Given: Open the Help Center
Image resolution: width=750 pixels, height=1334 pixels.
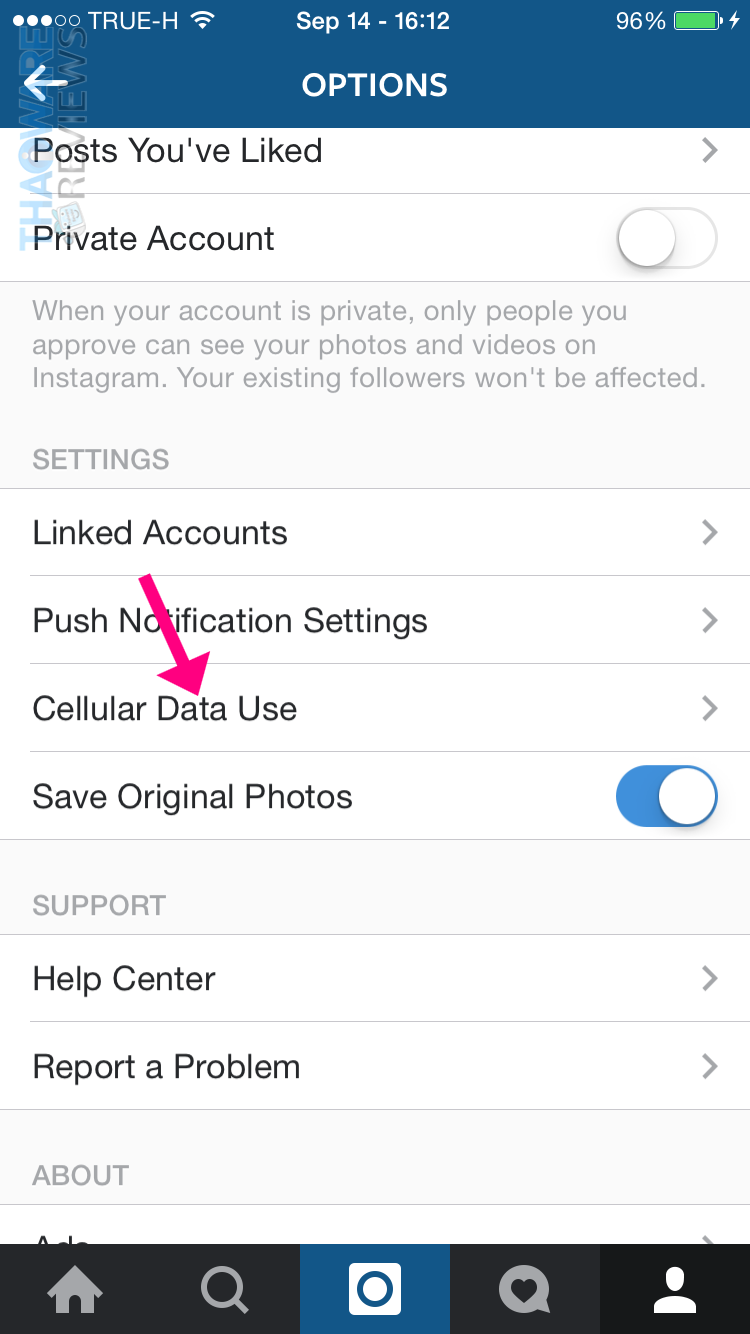Looking at the screenshot, I should (375, 979).
